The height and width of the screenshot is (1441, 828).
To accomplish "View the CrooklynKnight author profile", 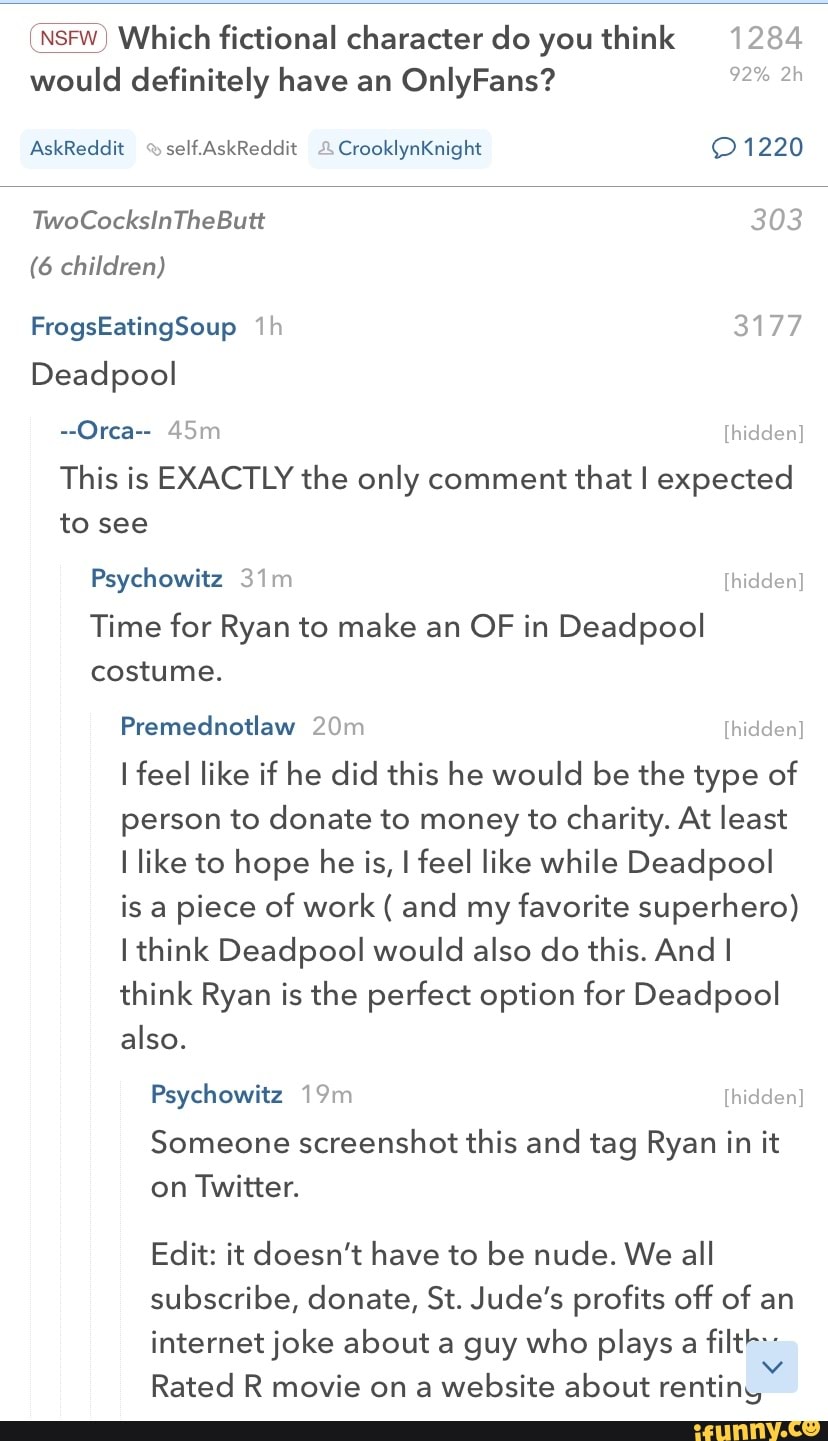I will click(399, 148).
